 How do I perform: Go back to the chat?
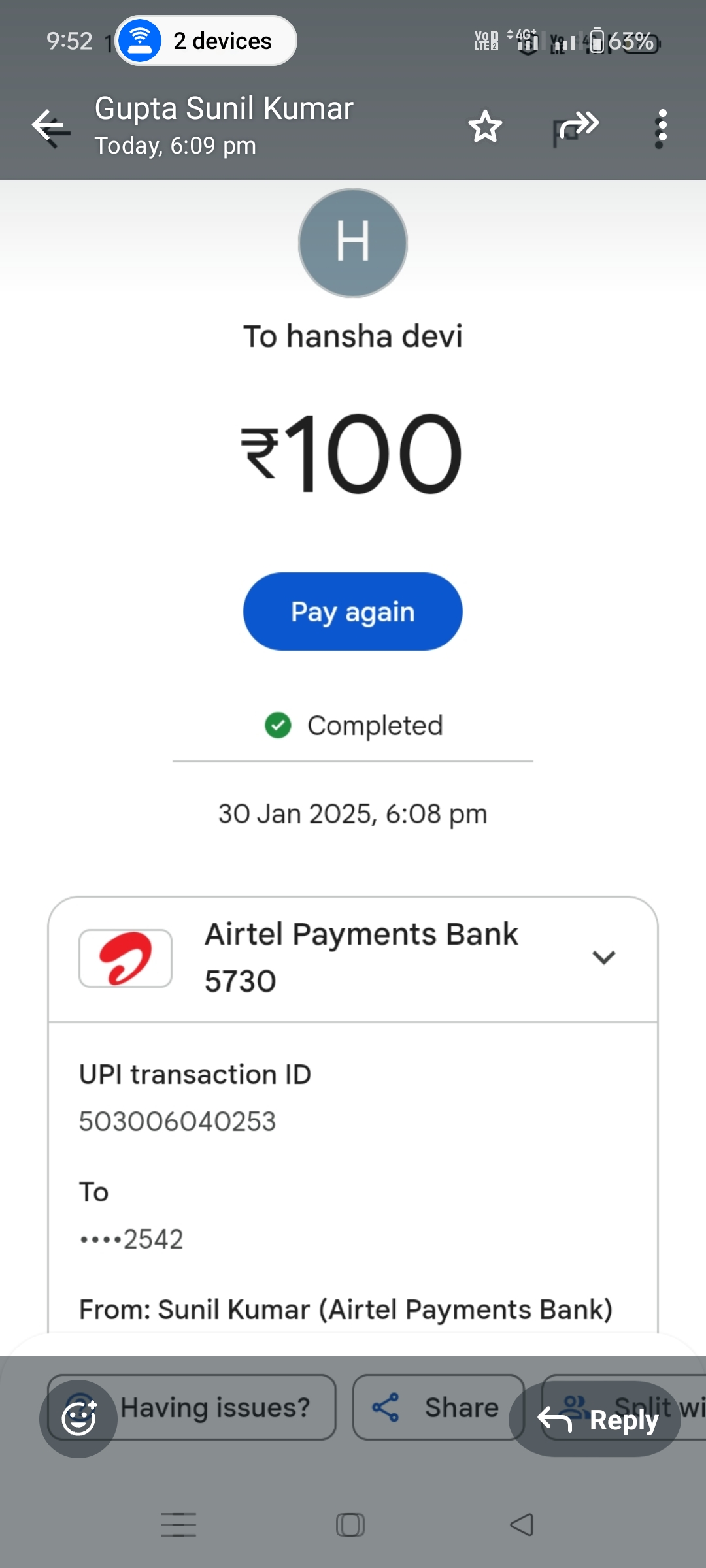click(50, 125)
